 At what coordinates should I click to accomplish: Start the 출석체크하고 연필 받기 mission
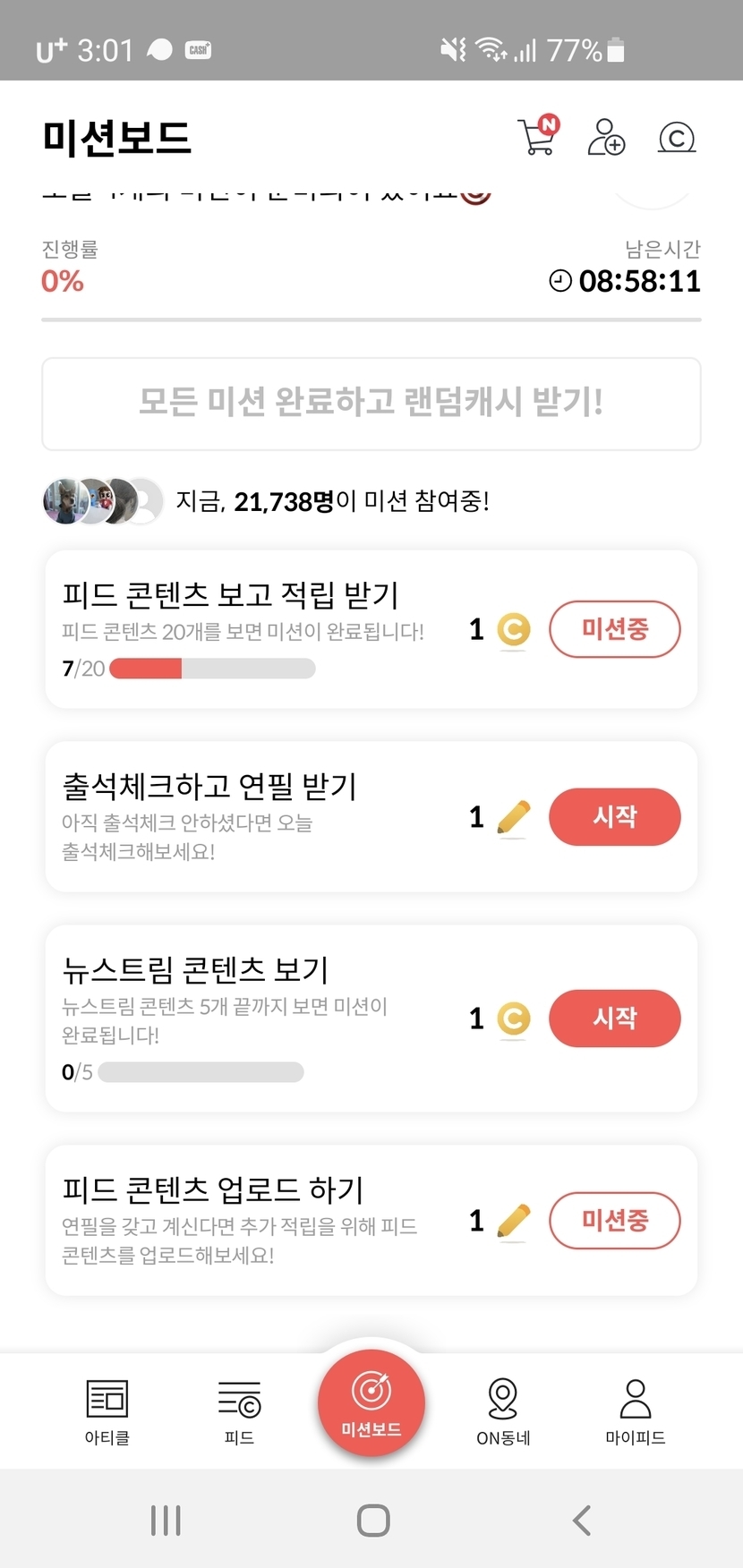click(614, 817)
